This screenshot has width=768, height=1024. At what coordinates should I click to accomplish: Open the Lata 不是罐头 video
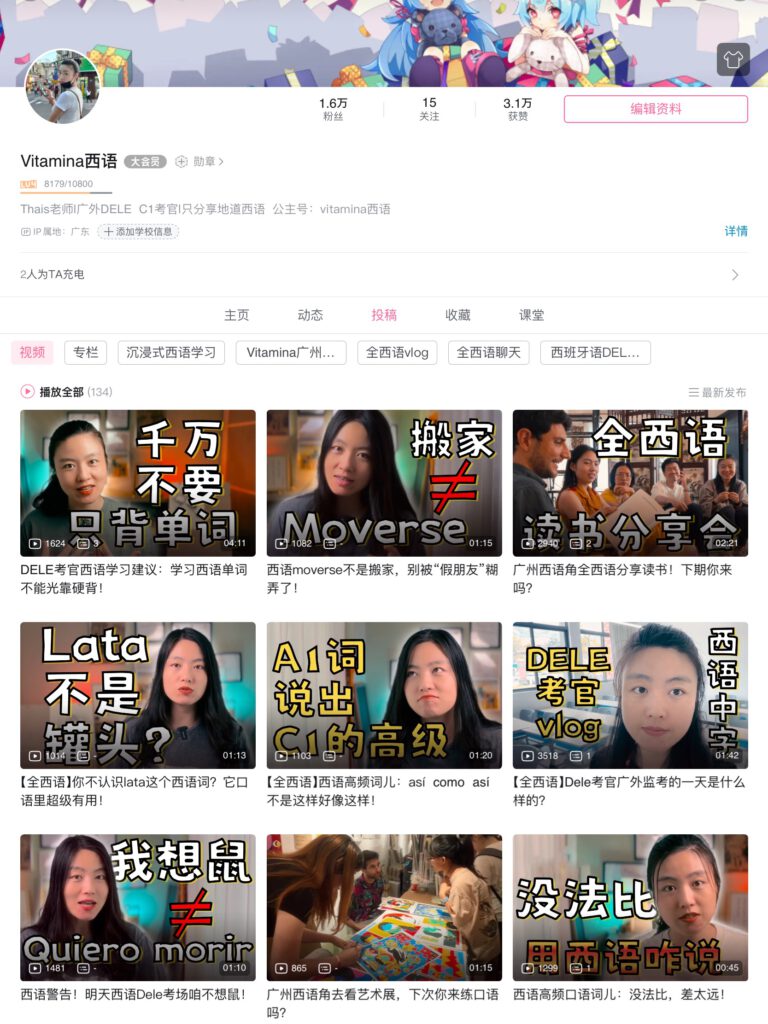click(x=138, y=695)
